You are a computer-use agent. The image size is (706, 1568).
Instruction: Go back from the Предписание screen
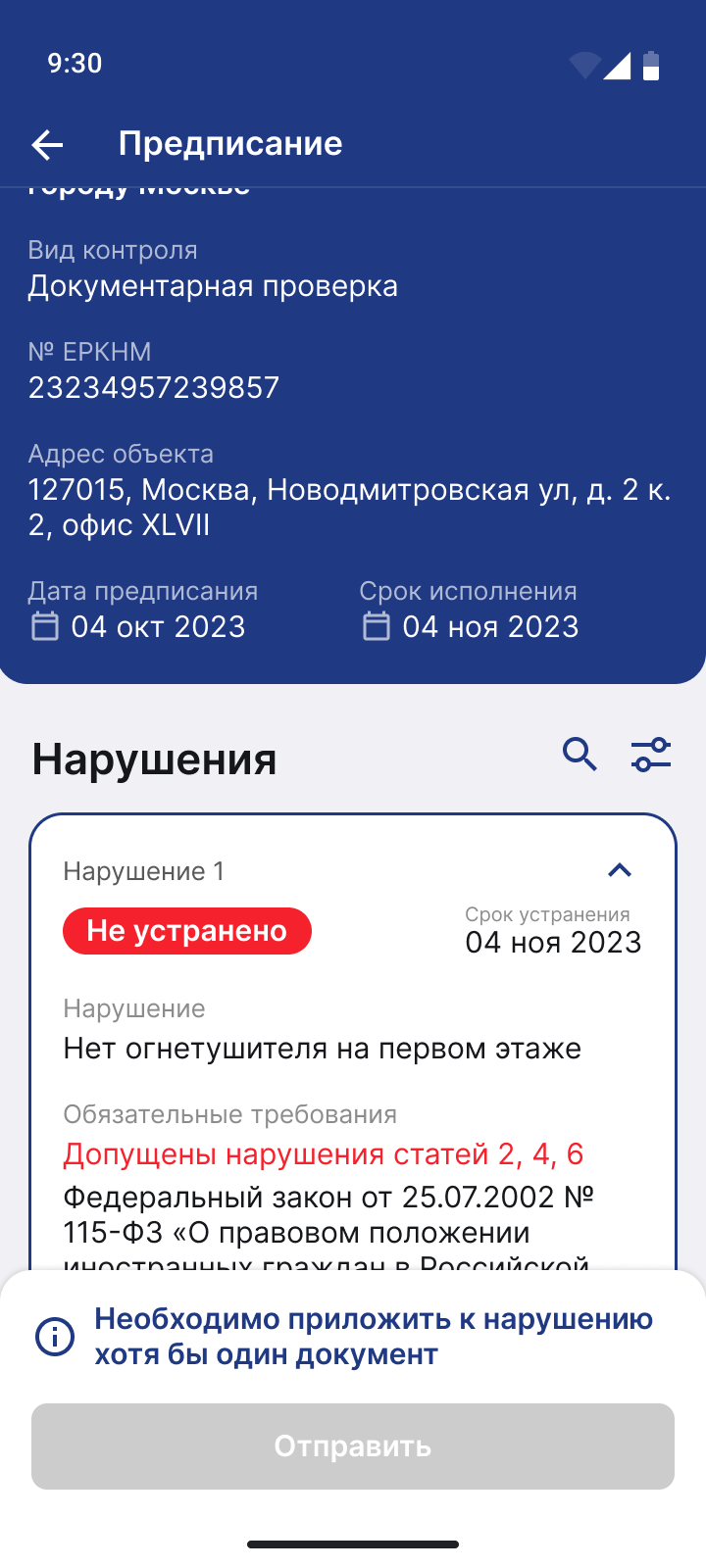[x=47, y=145]
